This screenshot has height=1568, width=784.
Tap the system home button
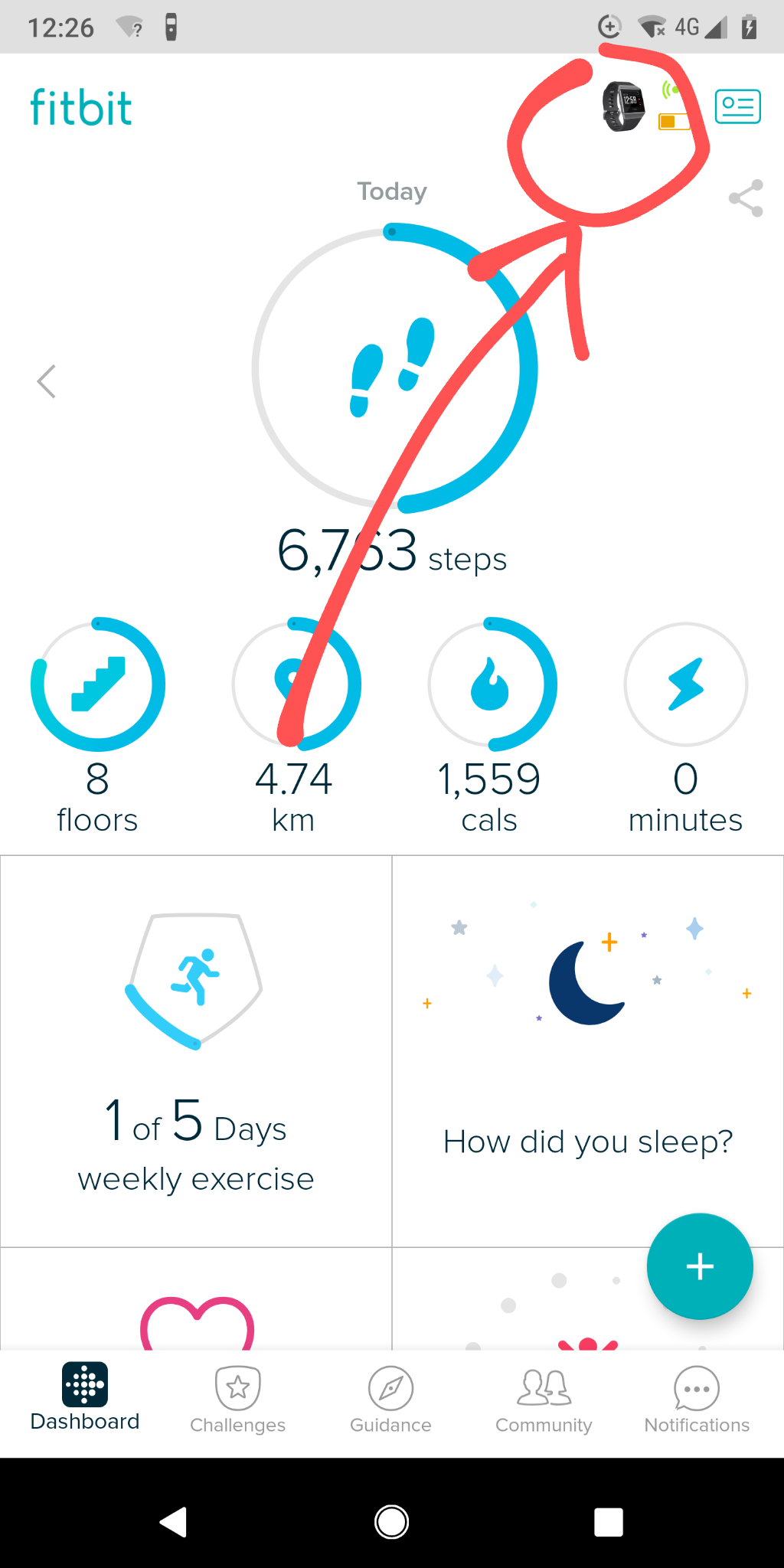(x=391, y=1522)
